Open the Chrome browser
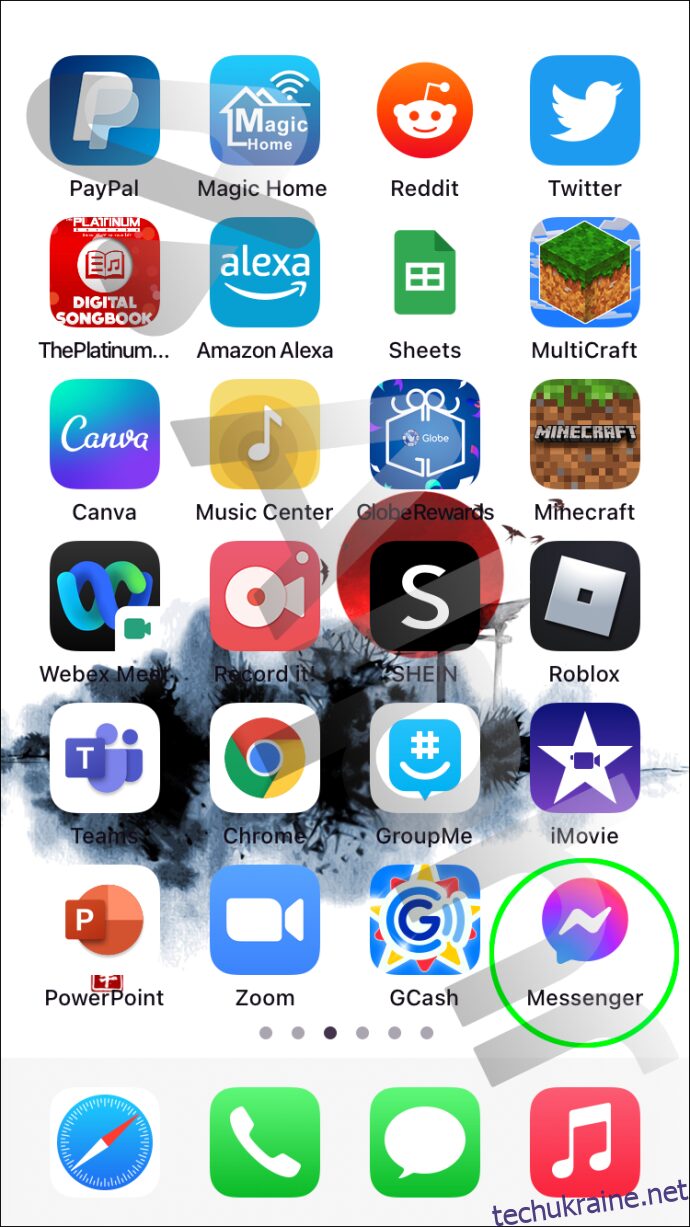690x1227 pixels. [265, 758]
